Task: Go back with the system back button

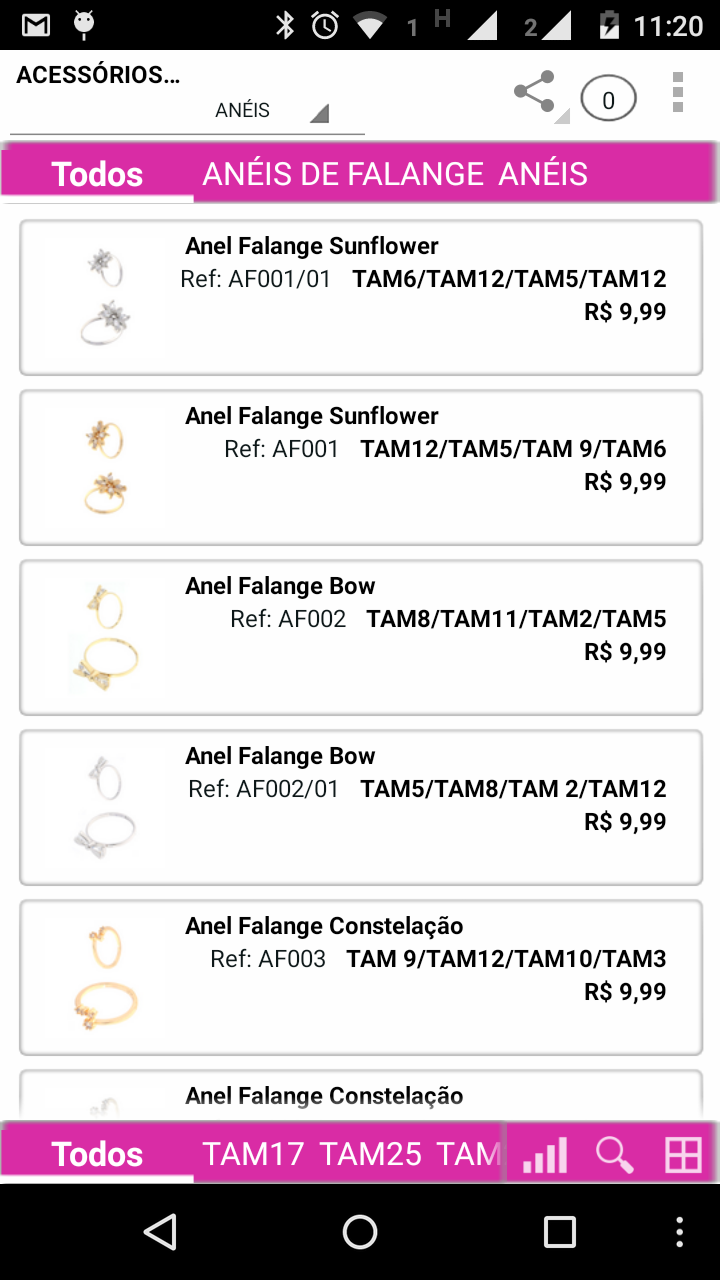Action: tap(160, 1232)
